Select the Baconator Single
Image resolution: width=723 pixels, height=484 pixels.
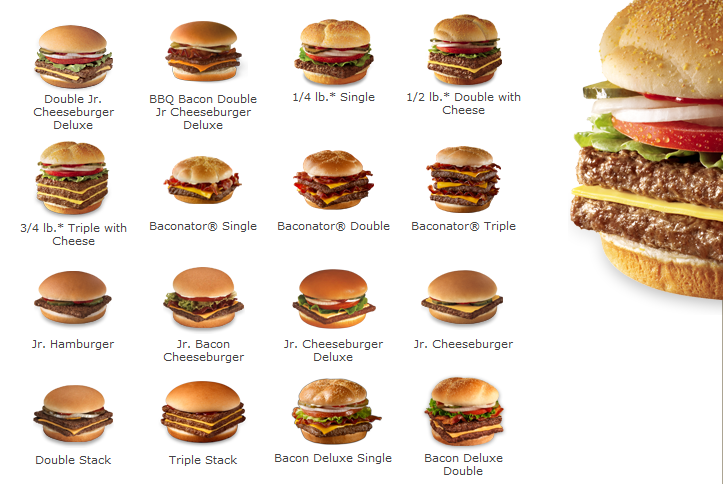[203, 180]
